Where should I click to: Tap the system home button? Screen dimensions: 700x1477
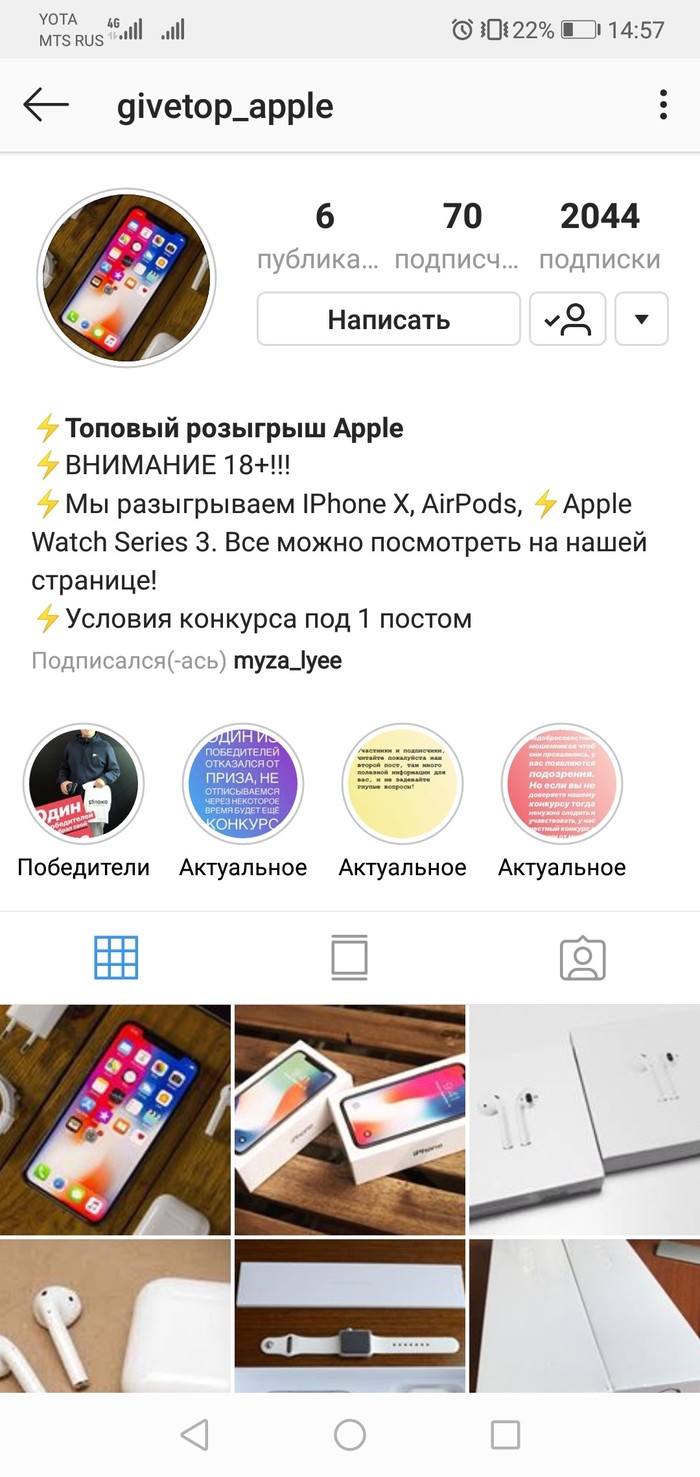350,1435
